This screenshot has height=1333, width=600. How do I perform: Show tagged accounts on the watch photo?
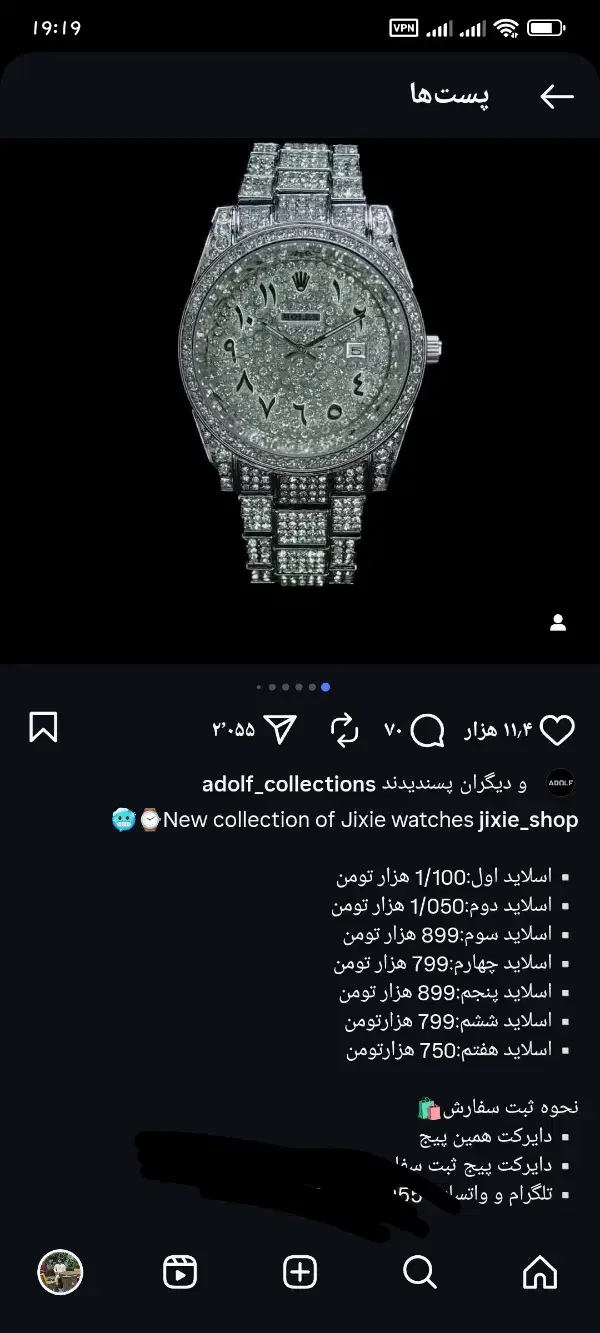(558, 623)
